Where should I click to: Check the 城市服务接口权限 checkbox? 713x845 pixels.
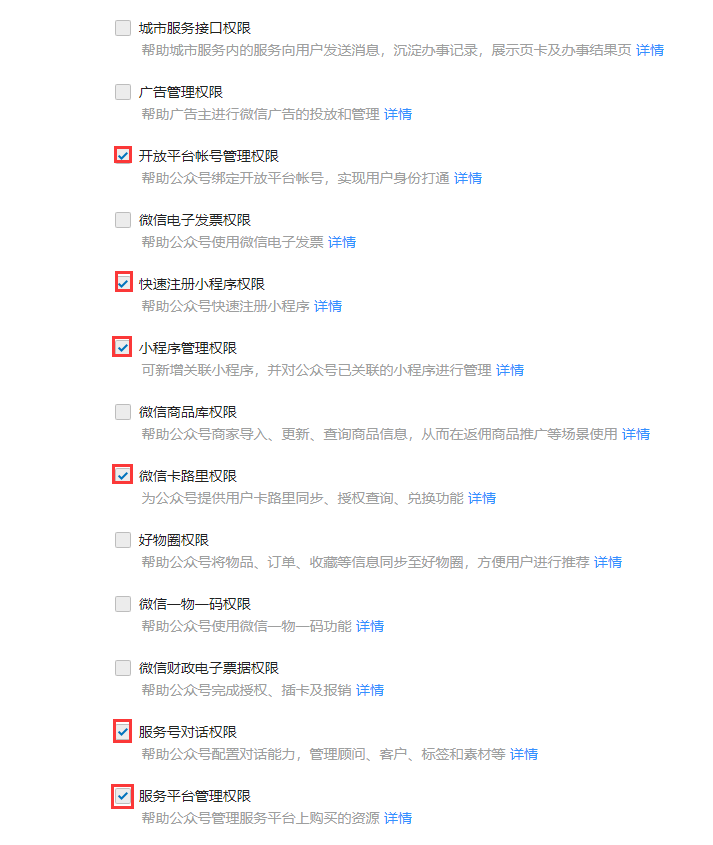[123, 28]
